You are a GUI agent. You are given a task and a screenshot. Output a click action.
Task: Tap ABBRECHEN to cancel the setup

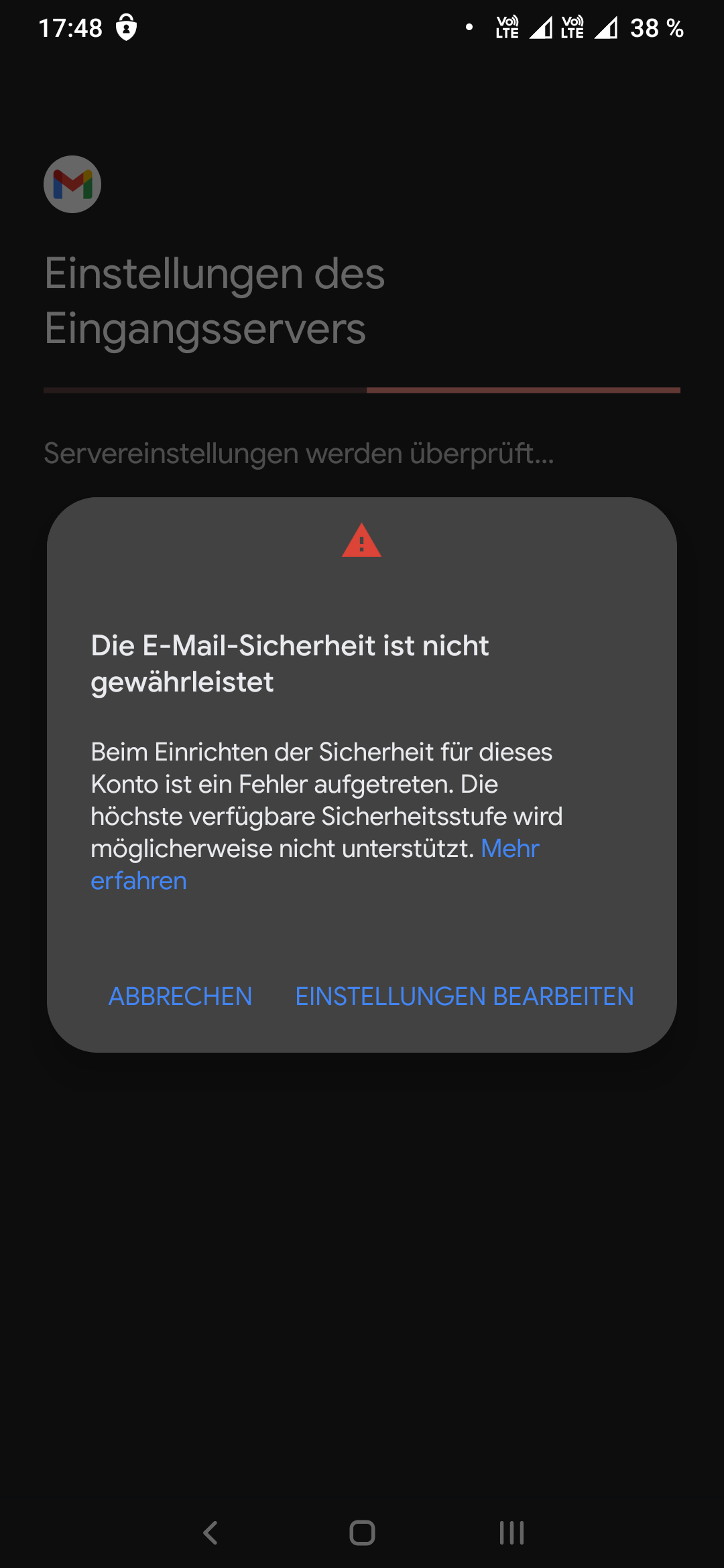pos(180,996)
